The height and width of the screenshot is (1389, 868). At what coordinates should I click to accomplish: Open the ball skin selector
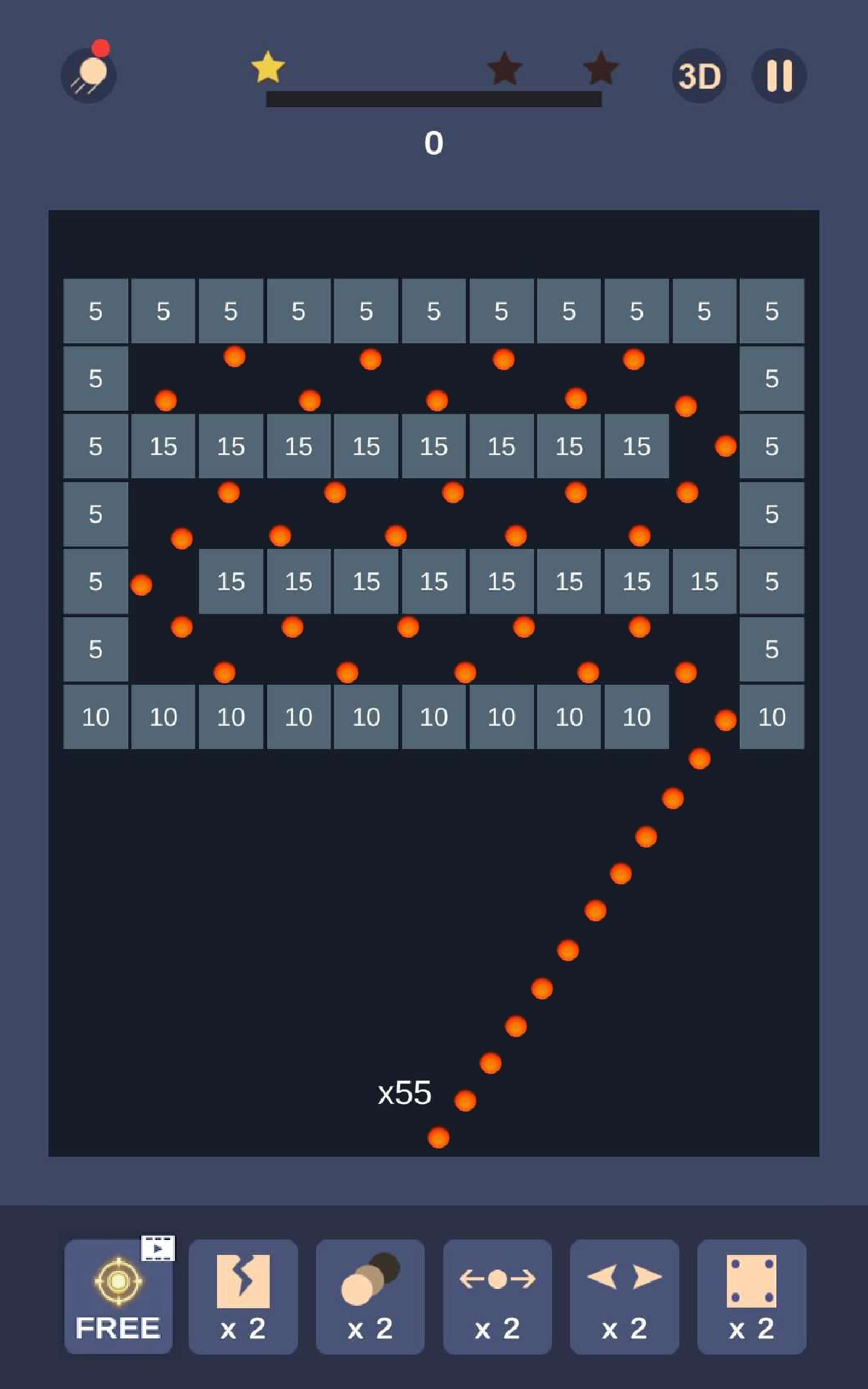[89, 75]
